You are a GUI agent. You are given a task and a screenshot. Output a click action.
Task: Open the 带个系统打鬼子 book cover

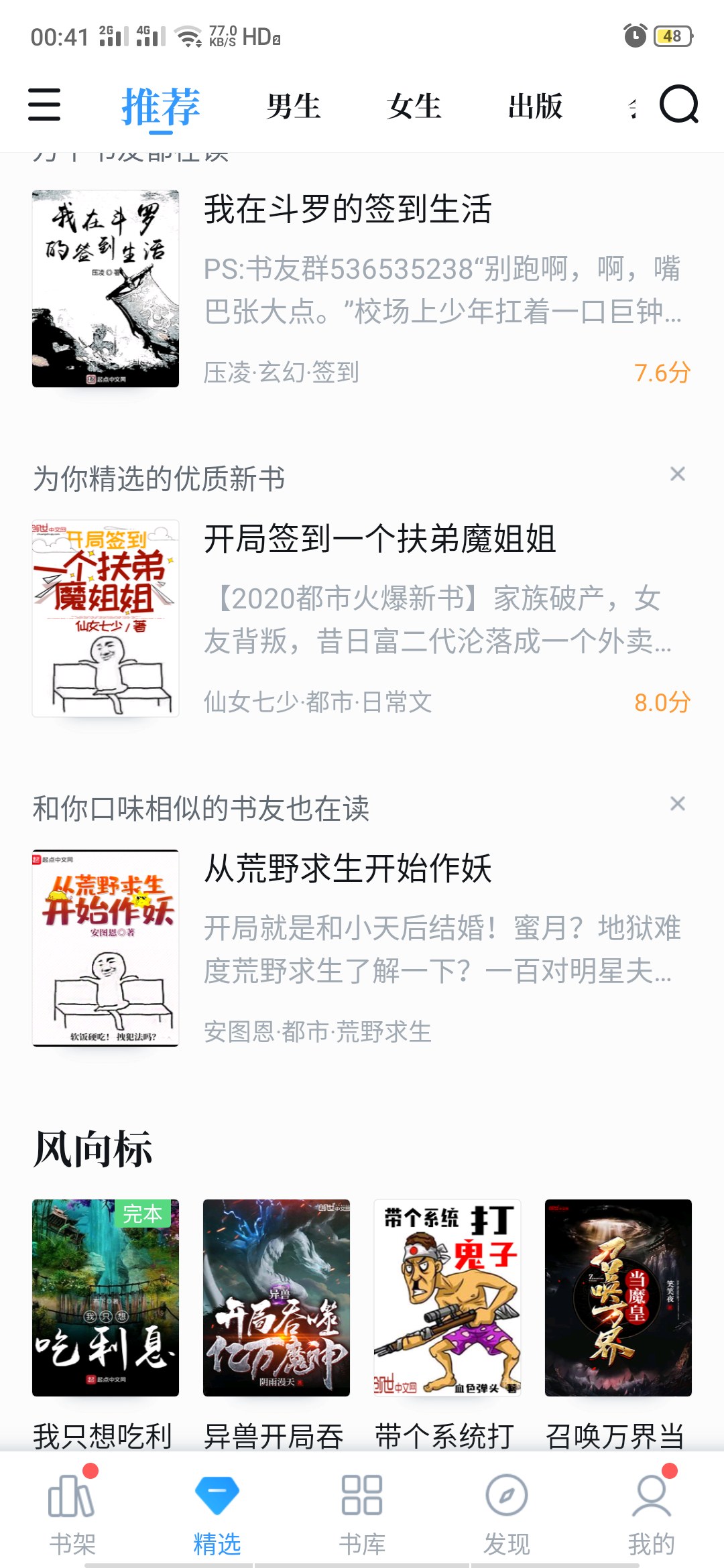[447, 1297]
